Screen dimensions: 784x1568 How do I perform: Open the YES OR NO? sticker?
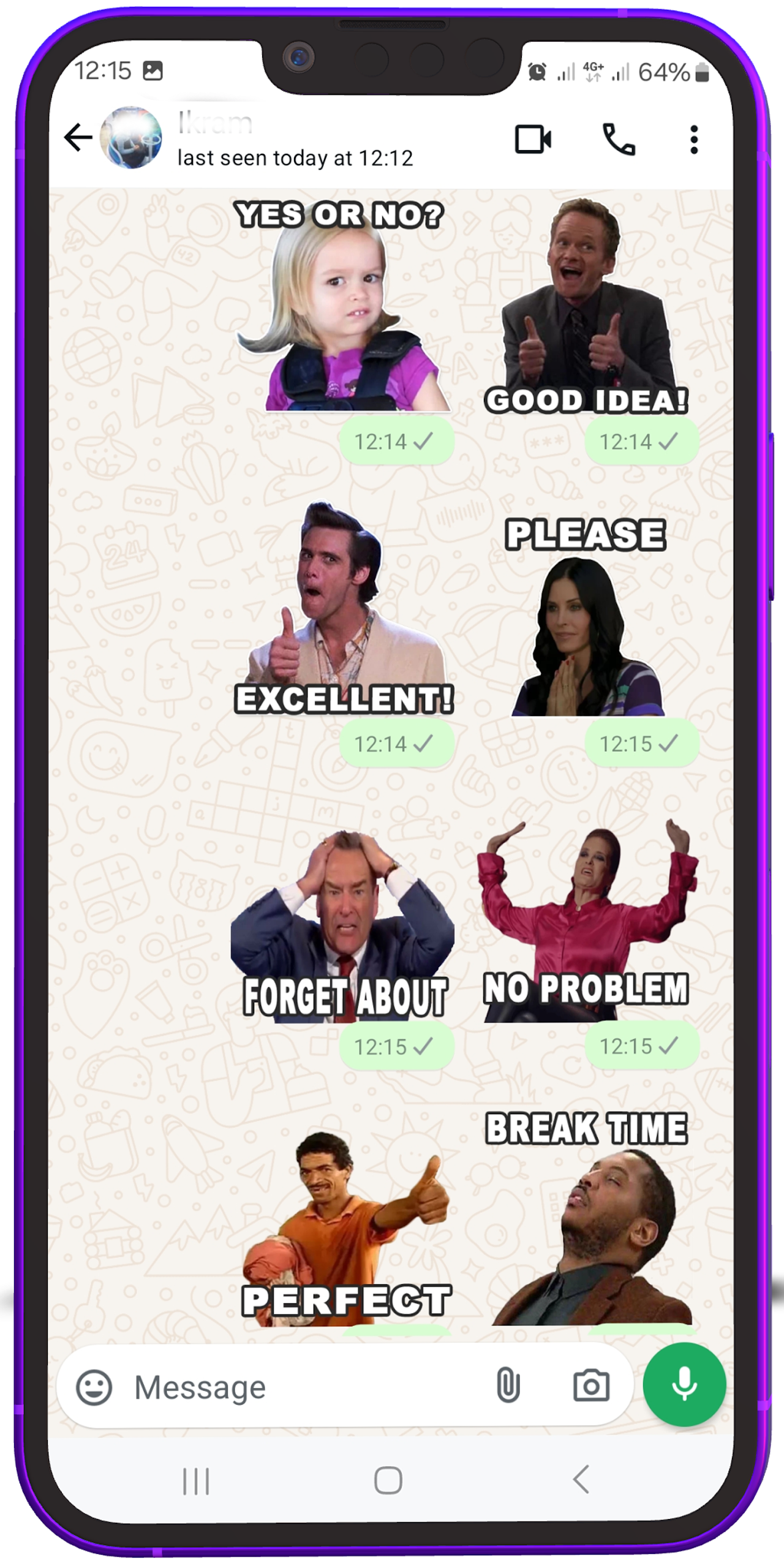[343, 304]
